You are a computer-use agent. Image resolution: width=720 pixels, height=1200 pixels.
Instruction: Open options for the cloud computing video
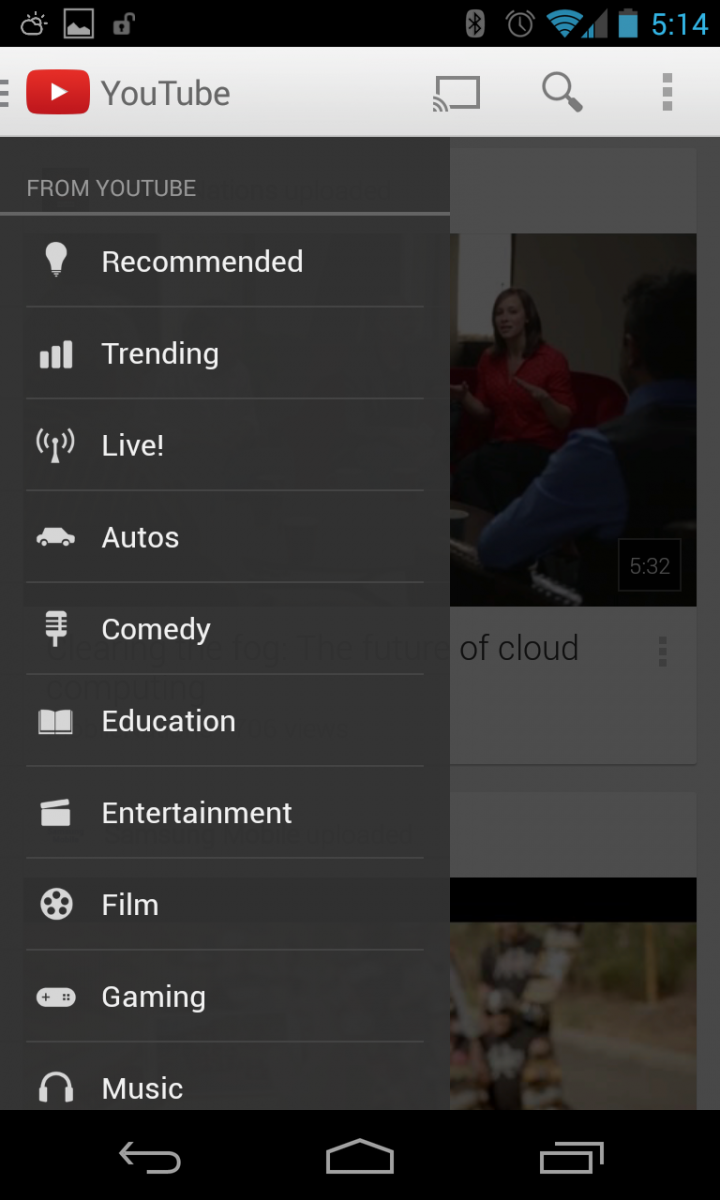coord(662,651)
